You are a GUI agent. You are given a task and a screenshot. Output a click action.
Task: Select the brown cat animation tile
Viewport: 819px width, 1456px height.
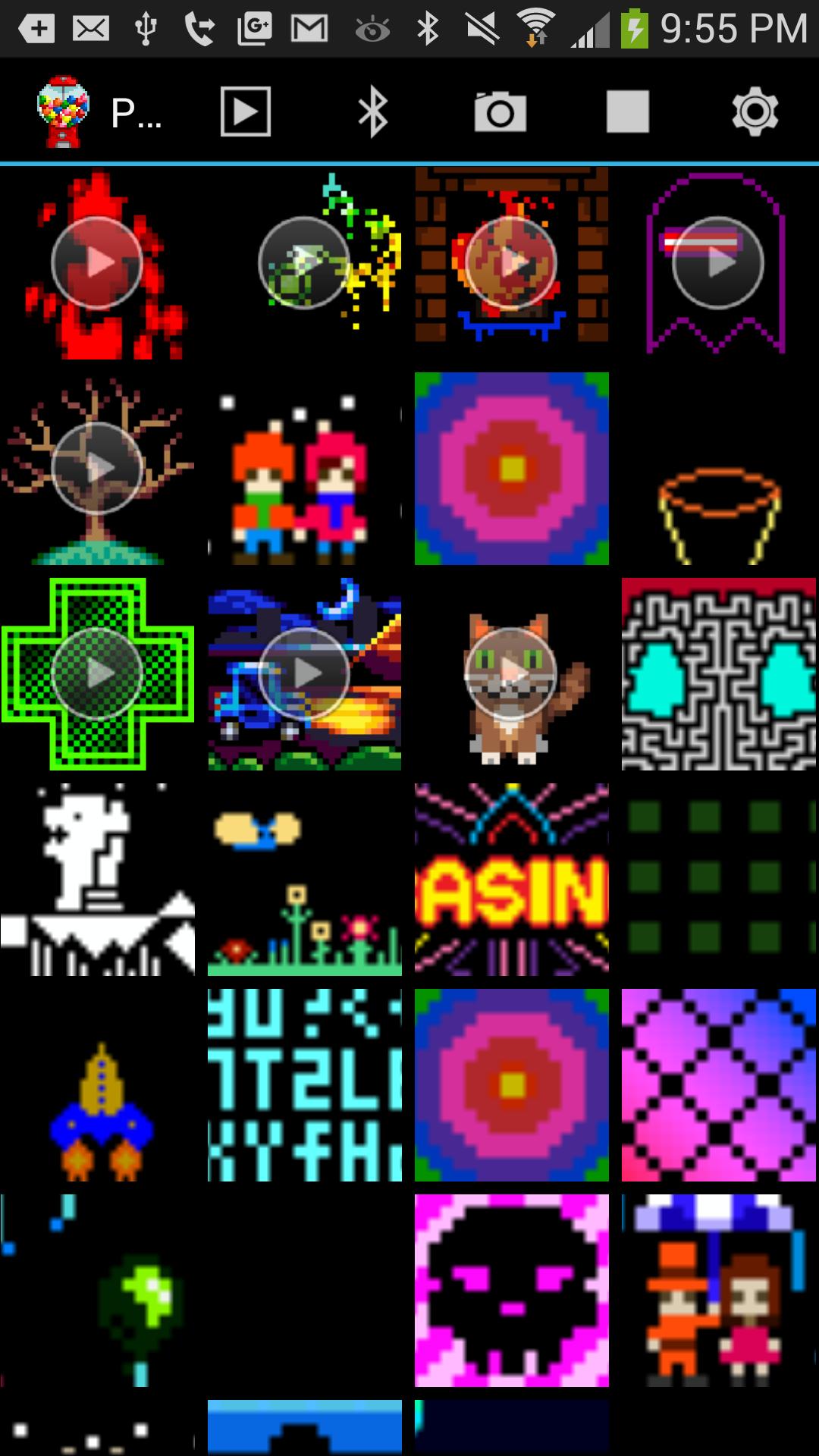(x=512, y=674)
